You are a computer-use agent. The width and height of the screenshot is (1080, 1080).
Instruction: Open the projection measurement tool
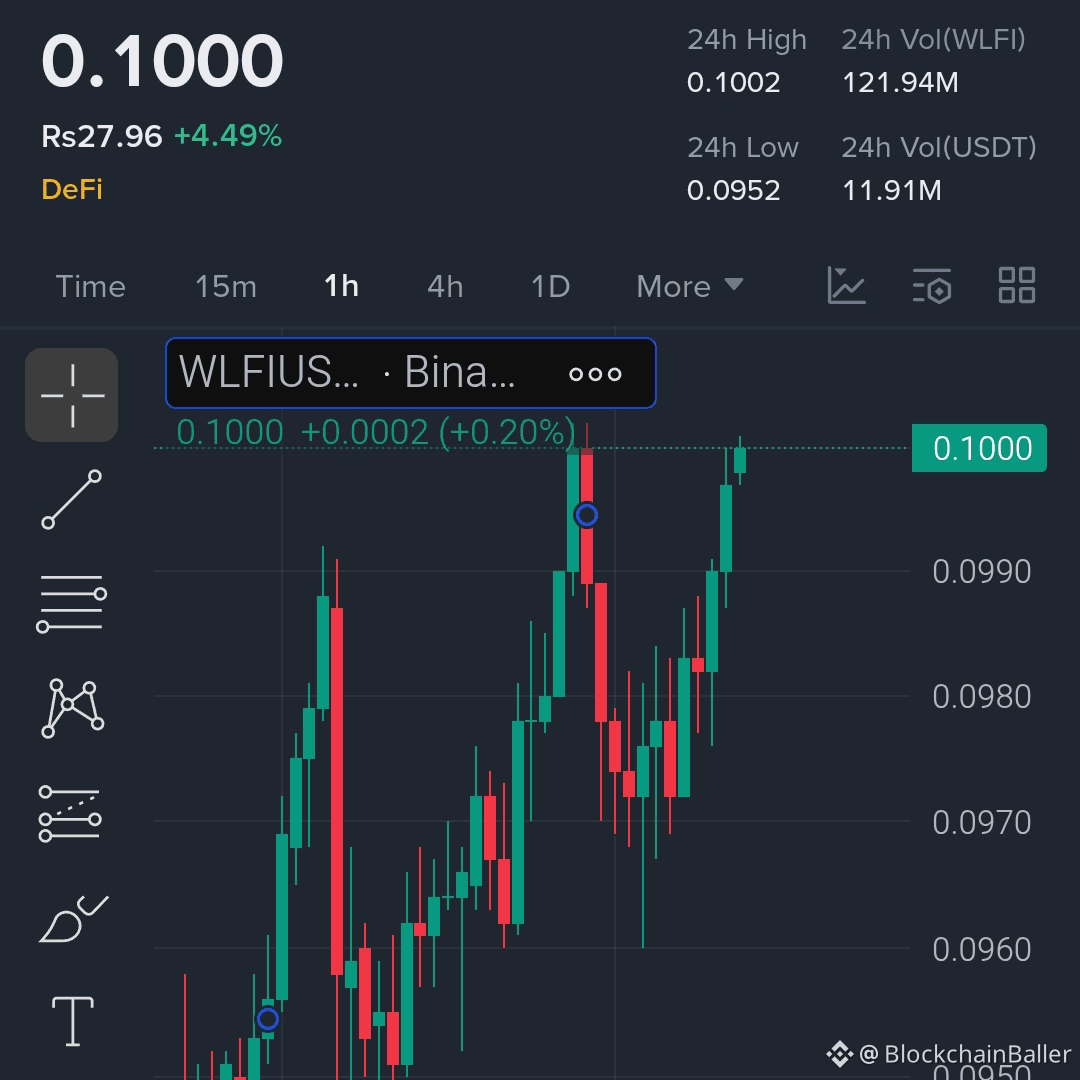(x=72, y=812)
